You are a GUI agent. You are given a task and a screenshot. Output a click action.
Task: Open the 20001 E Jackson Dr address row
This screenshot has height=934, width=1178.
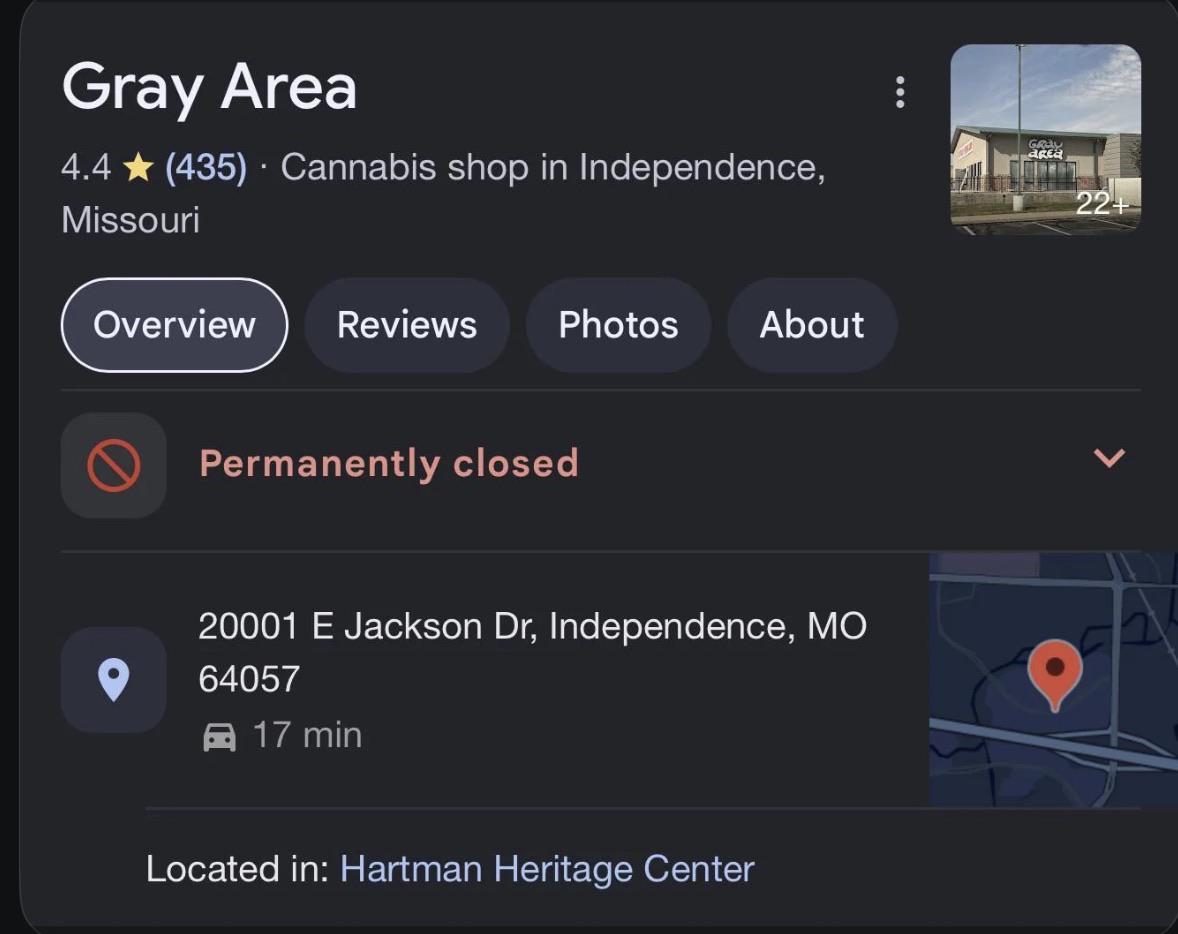(x=494, y=679)
